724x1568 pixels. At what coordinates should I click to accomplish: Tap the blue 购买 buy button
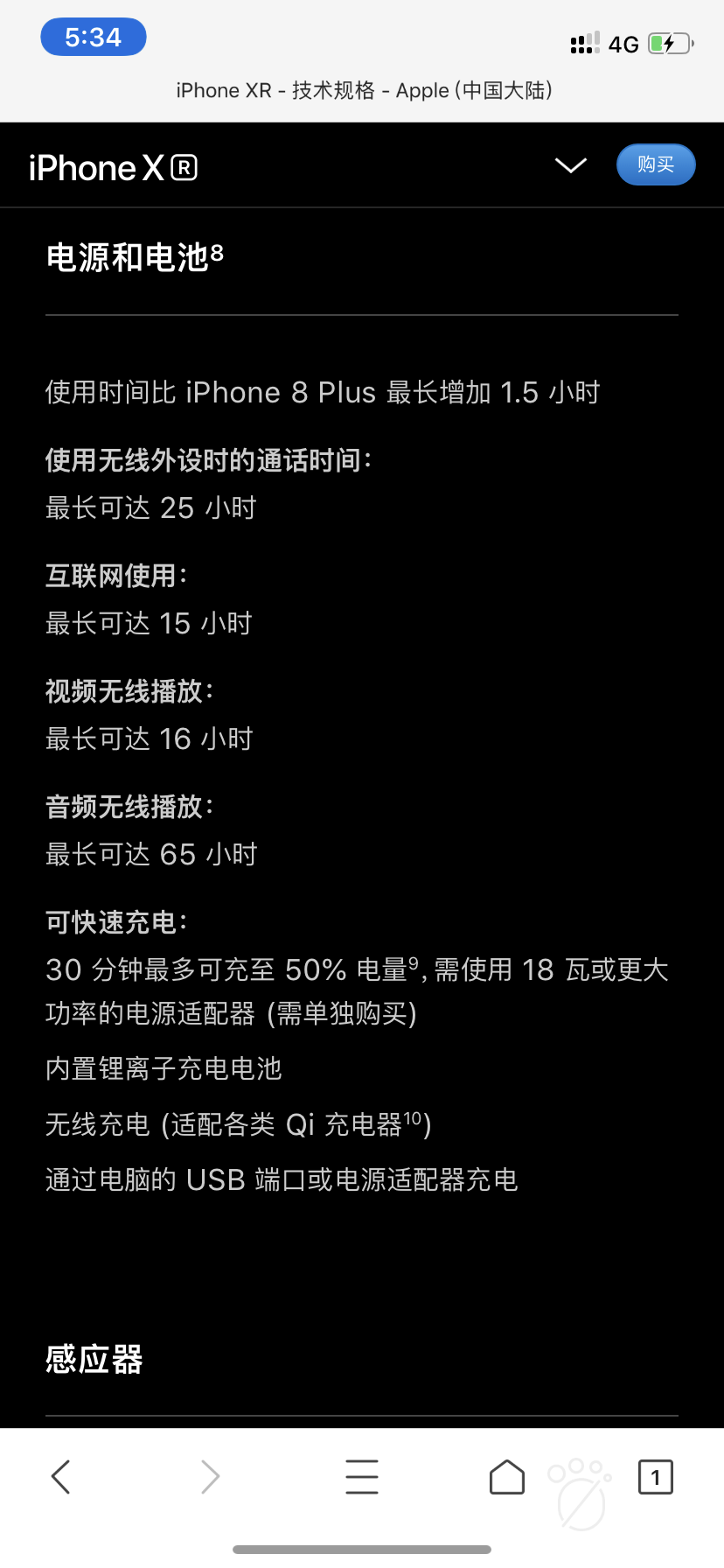(x=655, y=164)
